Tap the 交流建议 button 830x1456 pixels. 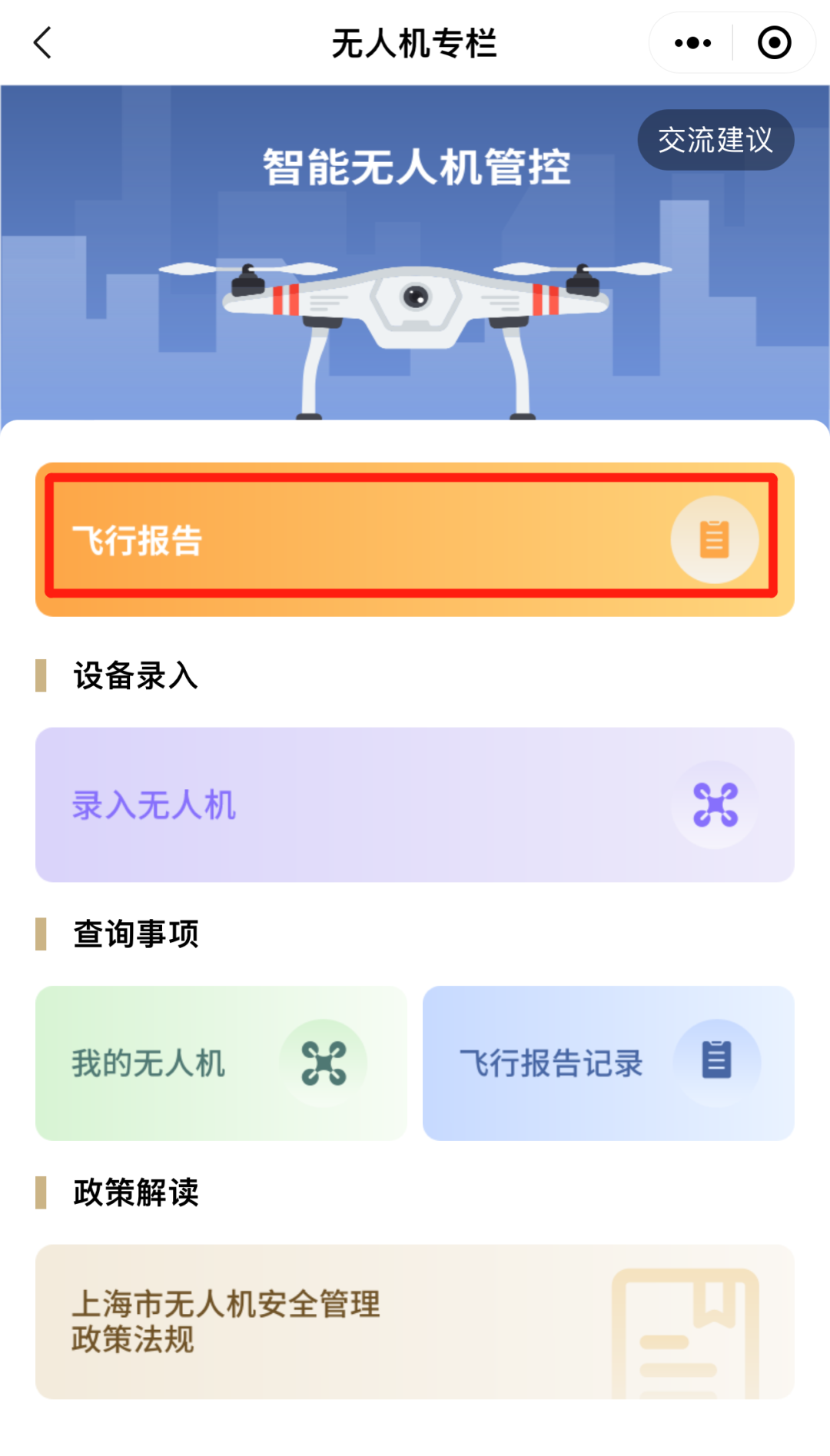(x=715, y=140)
